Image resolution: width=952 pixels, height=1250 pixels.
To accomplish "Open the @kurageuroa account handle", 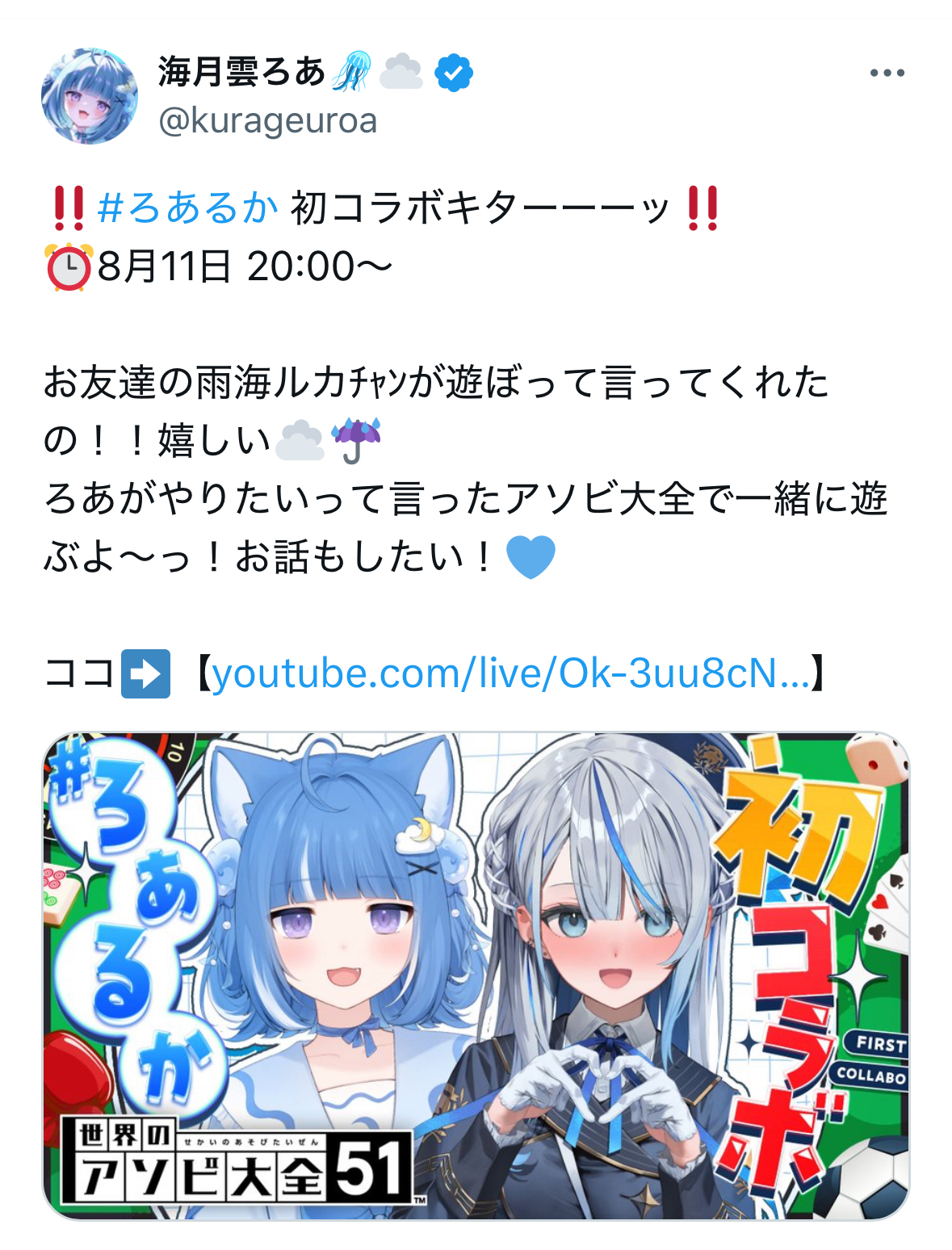I will coord(268,121).
